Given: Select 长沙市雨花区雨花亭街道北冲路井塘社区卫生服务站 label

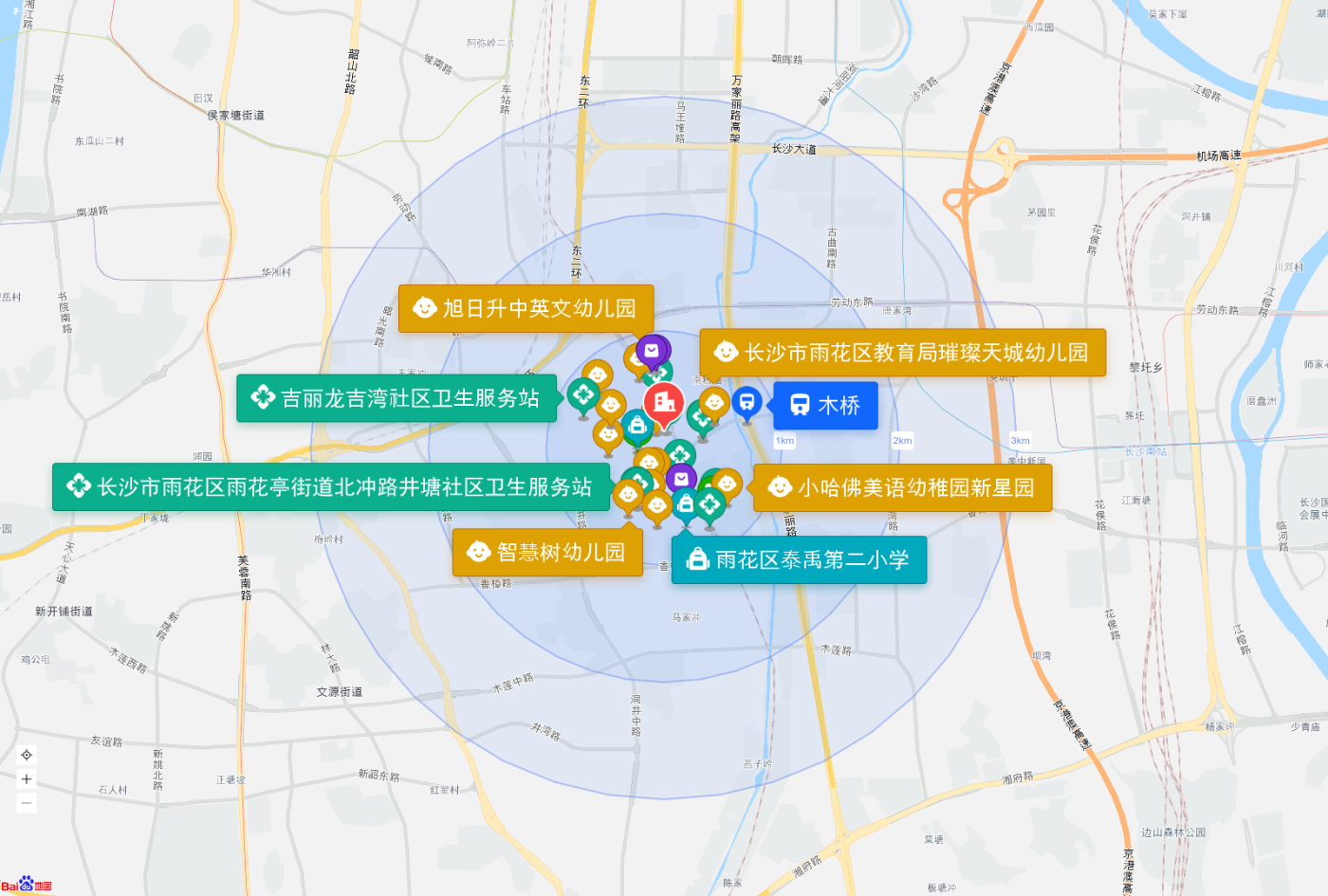Looking at the screenshot, I should coord(331,487).
